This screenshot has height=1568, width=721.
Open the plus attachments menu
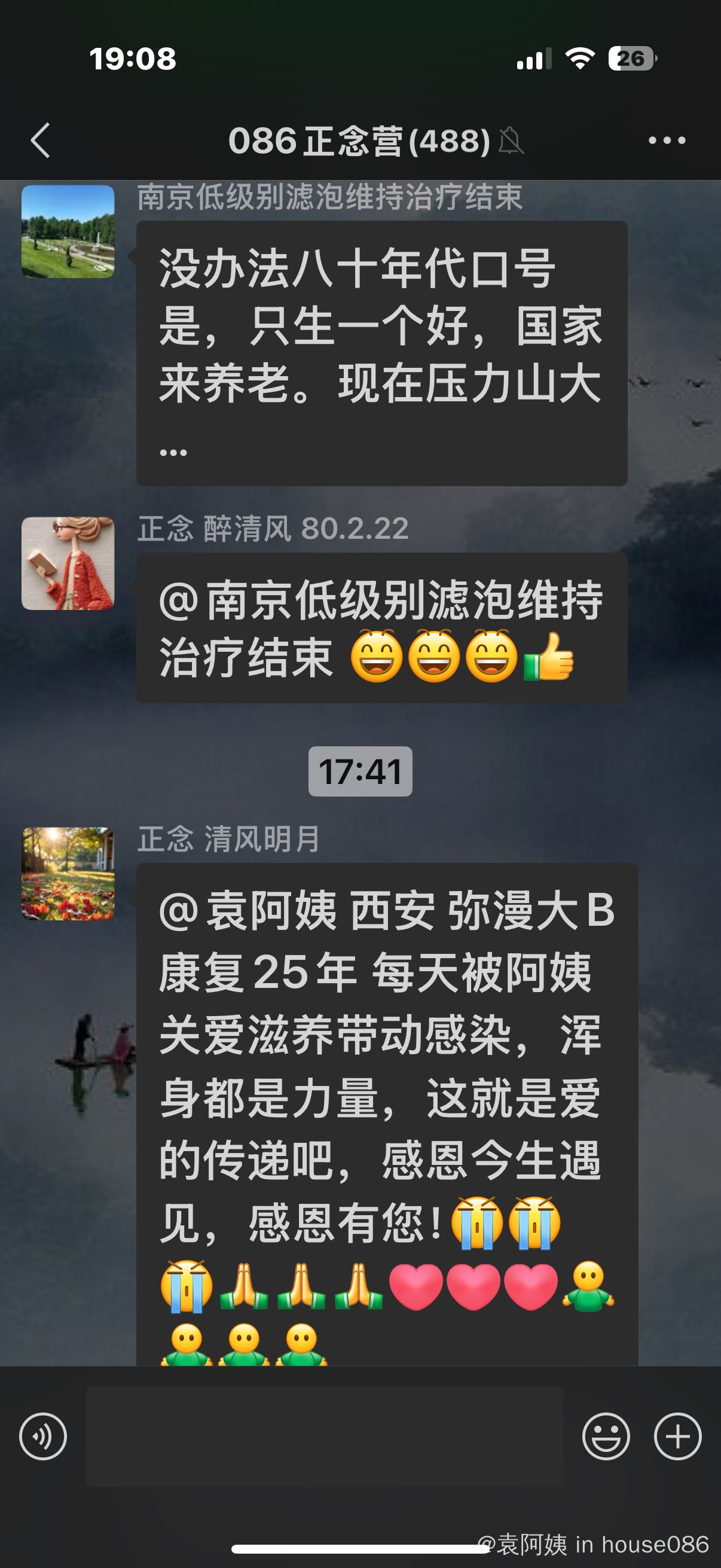point(677,1436)
